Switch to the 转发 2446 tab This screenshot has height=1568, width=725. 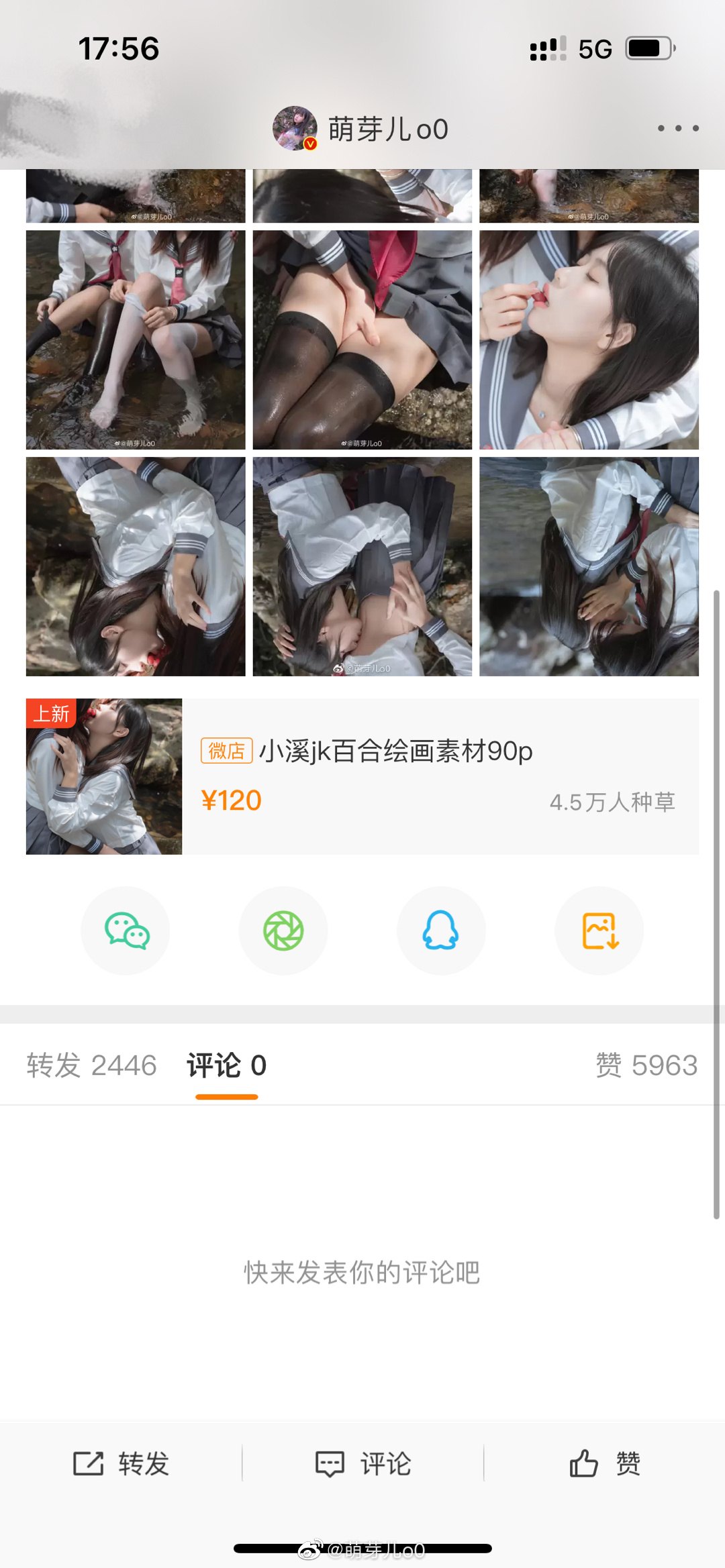[x=92, y=1065]
